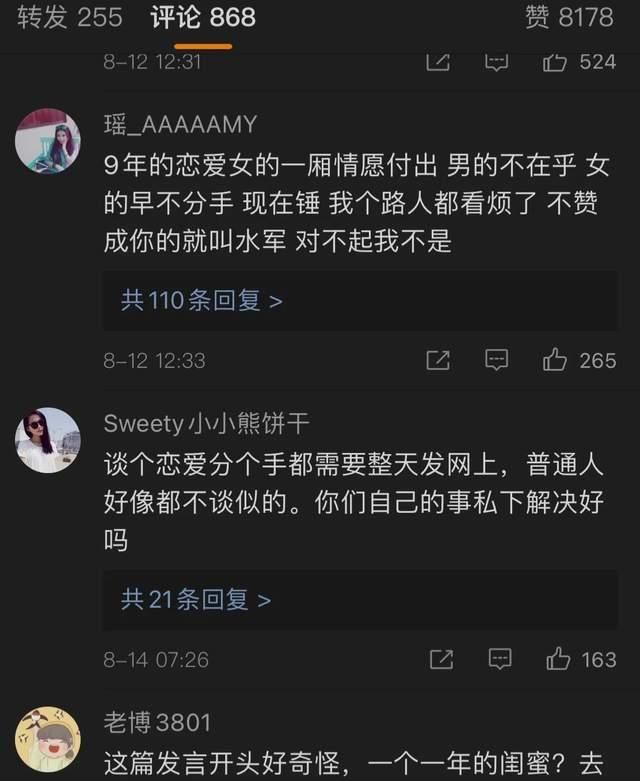
Task: Open Sweety小小熊饼干's avatar
Action: (47, 440)
